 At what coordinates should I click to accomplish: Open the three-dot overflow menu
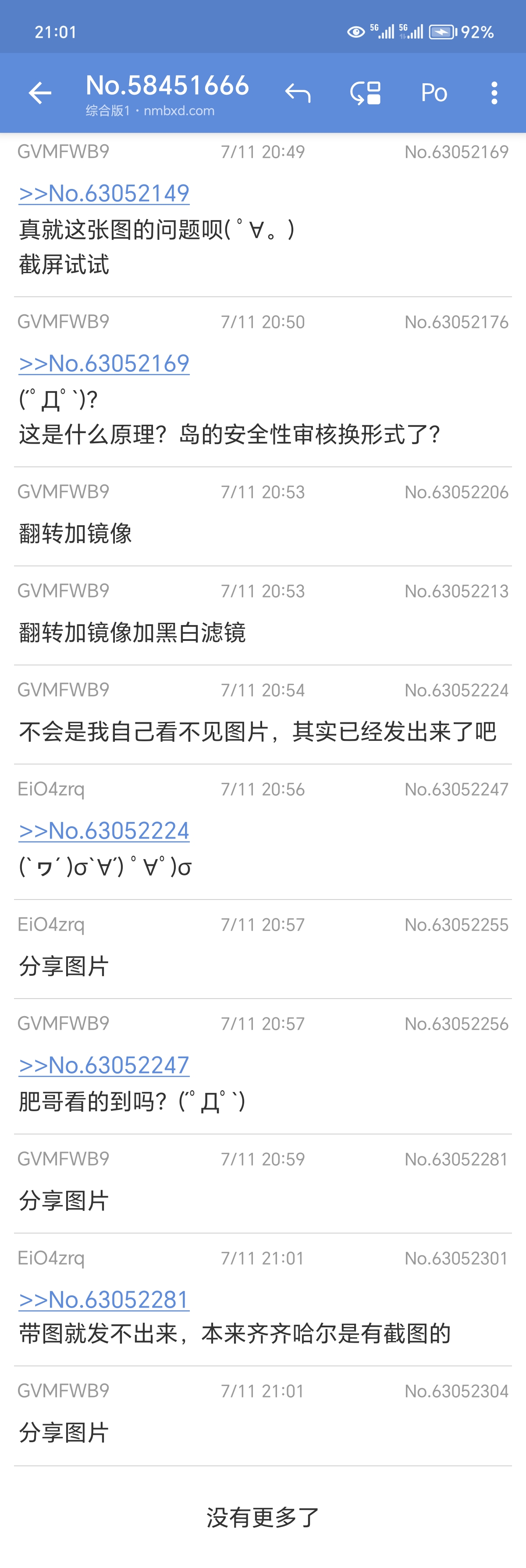pos(494,93)
